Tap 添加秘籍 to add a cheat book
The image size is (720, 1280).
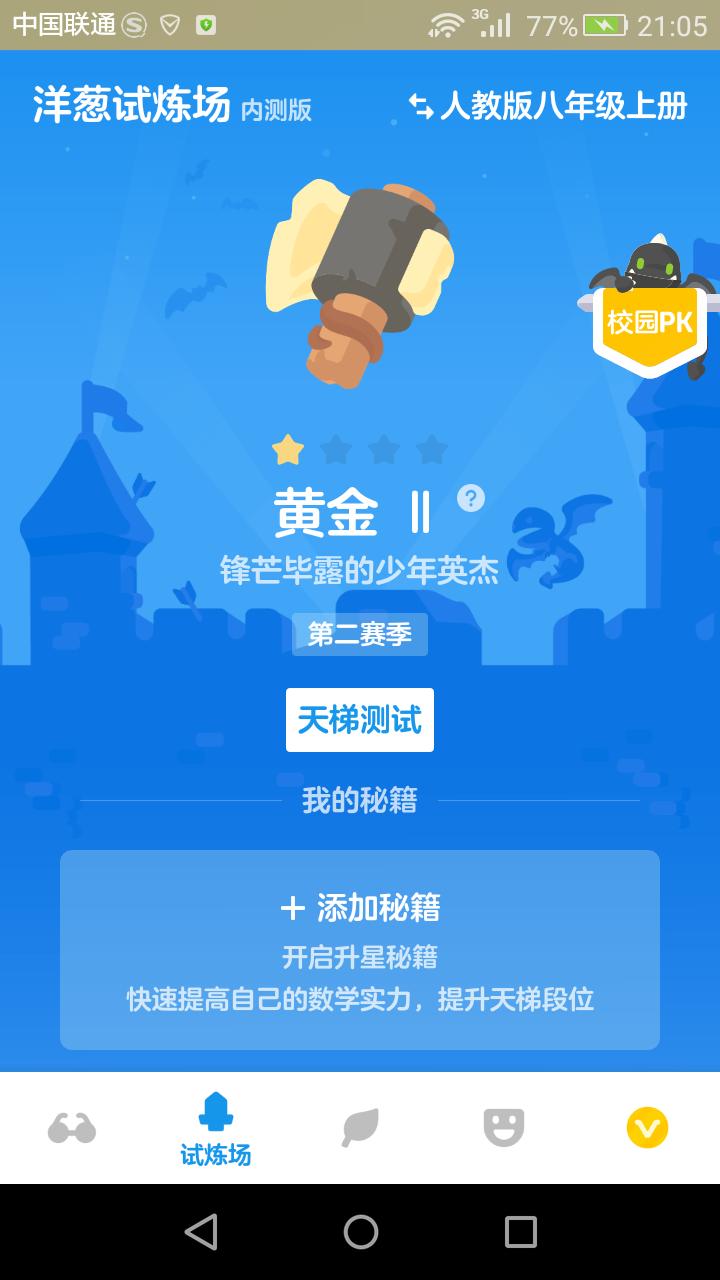[360, 908]
